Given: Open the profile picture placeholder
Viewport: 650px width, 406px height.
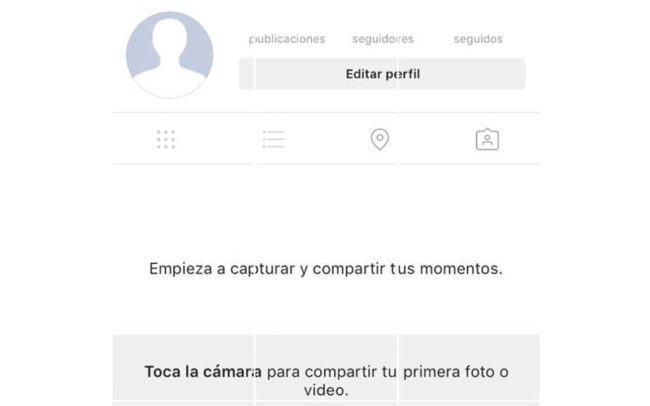Looking at the screenshot, I should [169, 55].
